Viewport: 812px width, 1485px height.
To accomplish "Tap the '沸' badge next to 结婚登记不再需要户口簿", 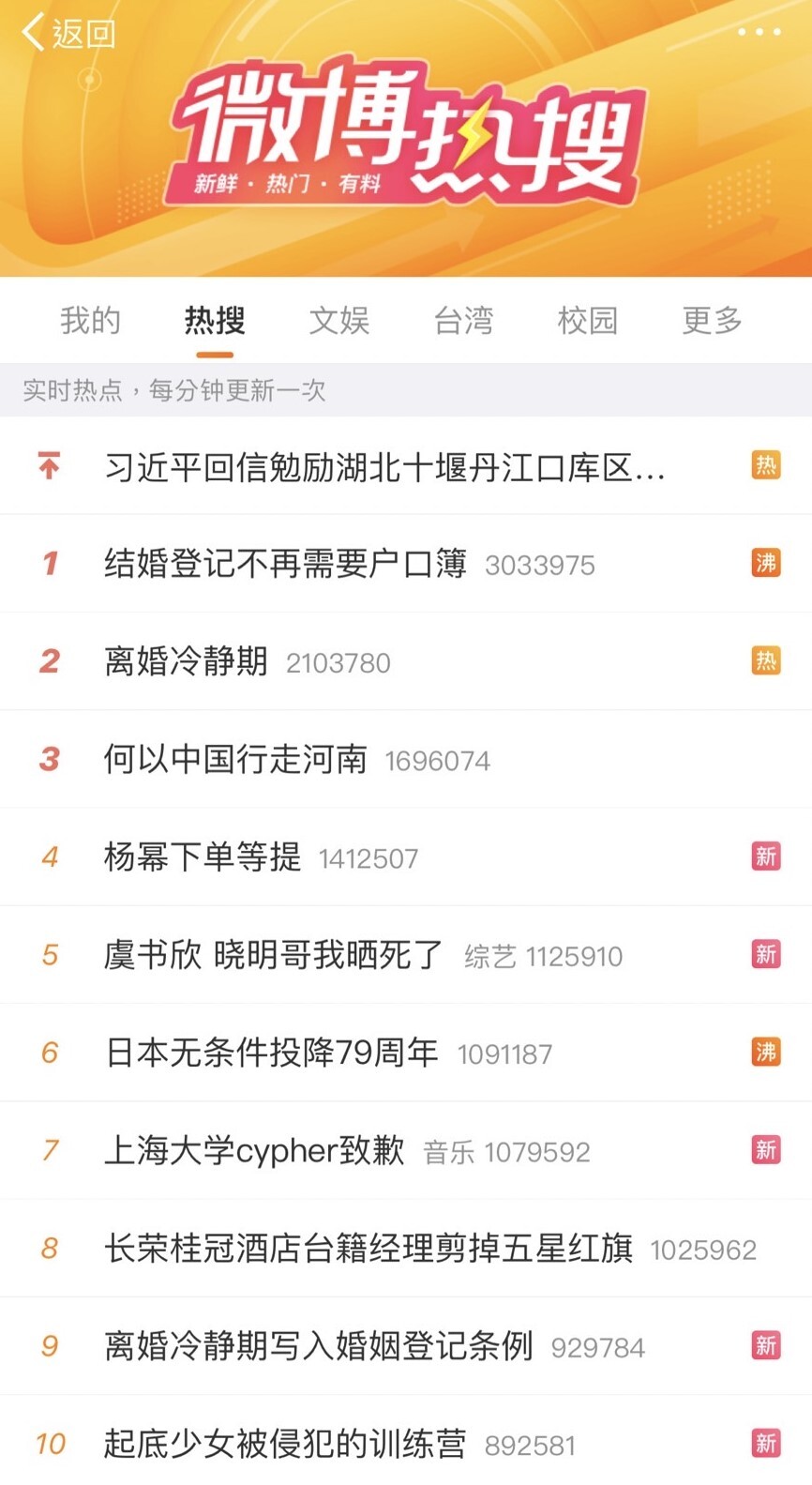I will (x=766, y=563).
